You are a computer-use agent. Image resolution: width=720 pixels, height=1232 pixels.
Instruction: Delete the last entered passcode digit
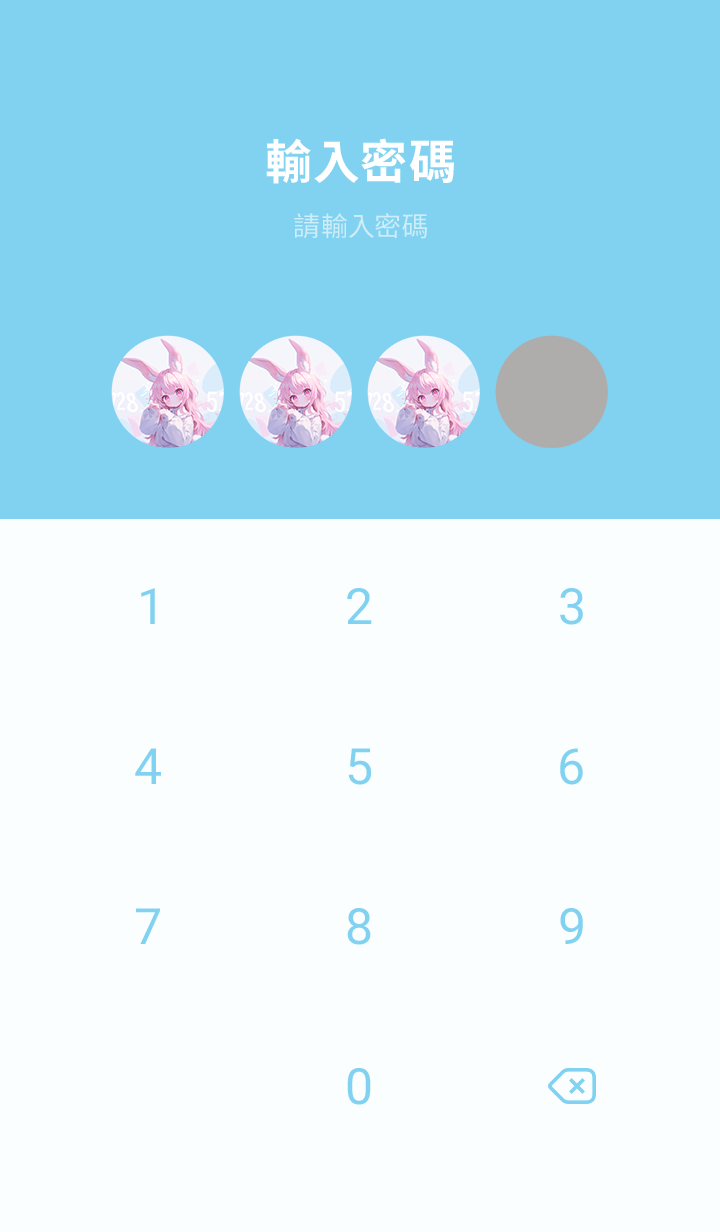click(x=572, y=1086)
